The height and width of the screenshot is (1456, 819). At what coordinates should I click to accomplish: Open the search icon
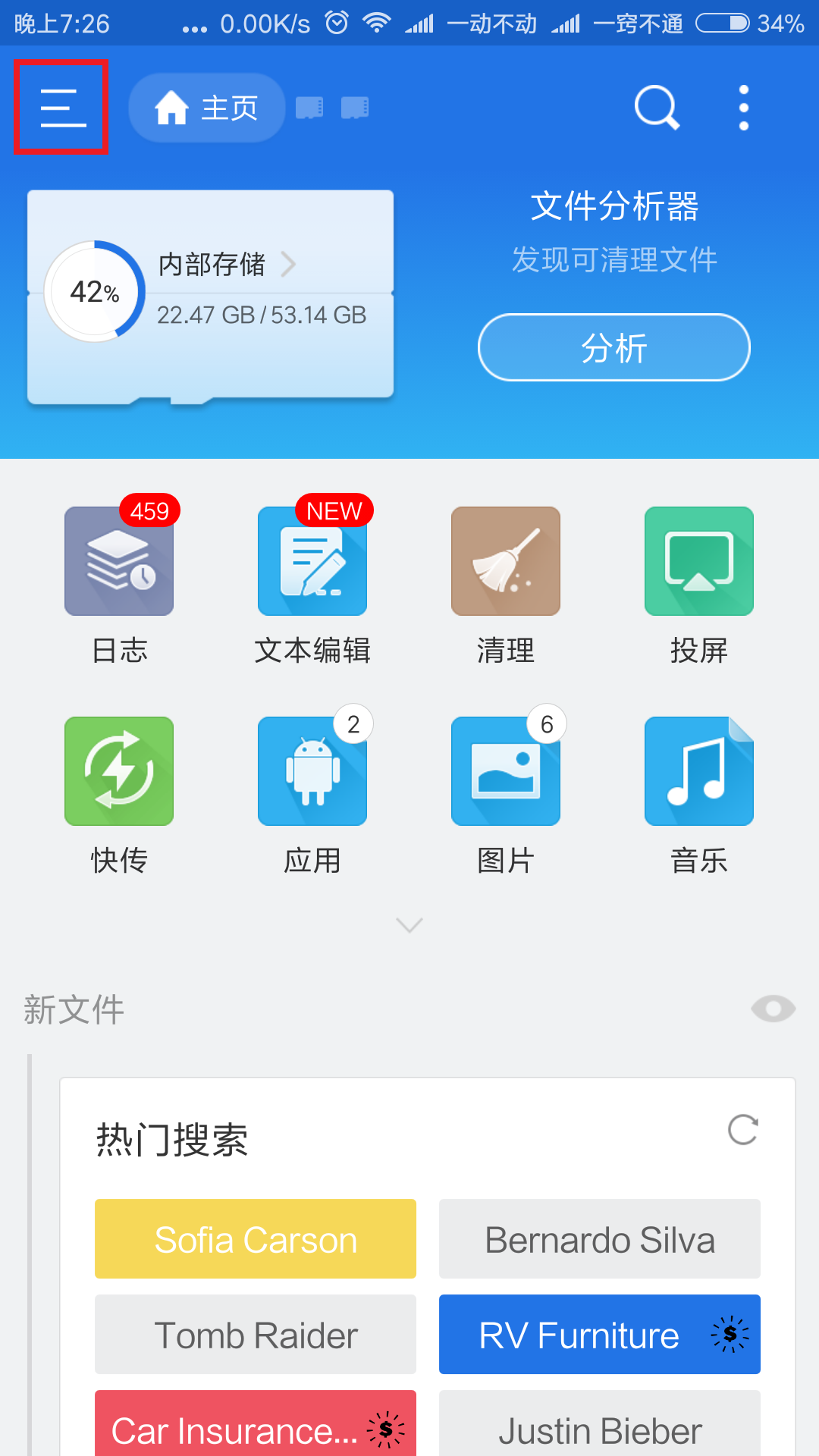pos(656,108)
